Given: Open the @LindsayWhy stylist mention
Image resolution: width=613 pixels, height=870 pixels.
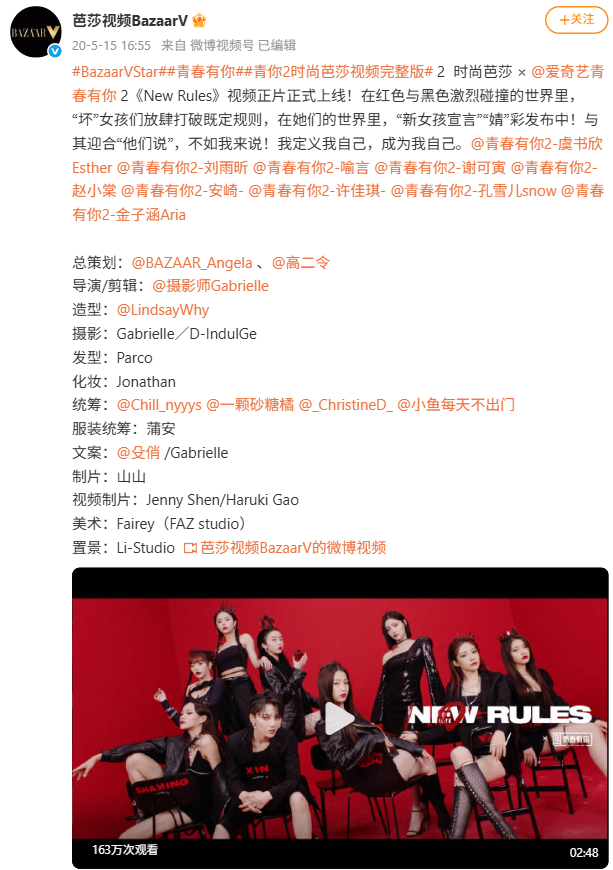Looking at the screenshot, I should pos(163,310).
